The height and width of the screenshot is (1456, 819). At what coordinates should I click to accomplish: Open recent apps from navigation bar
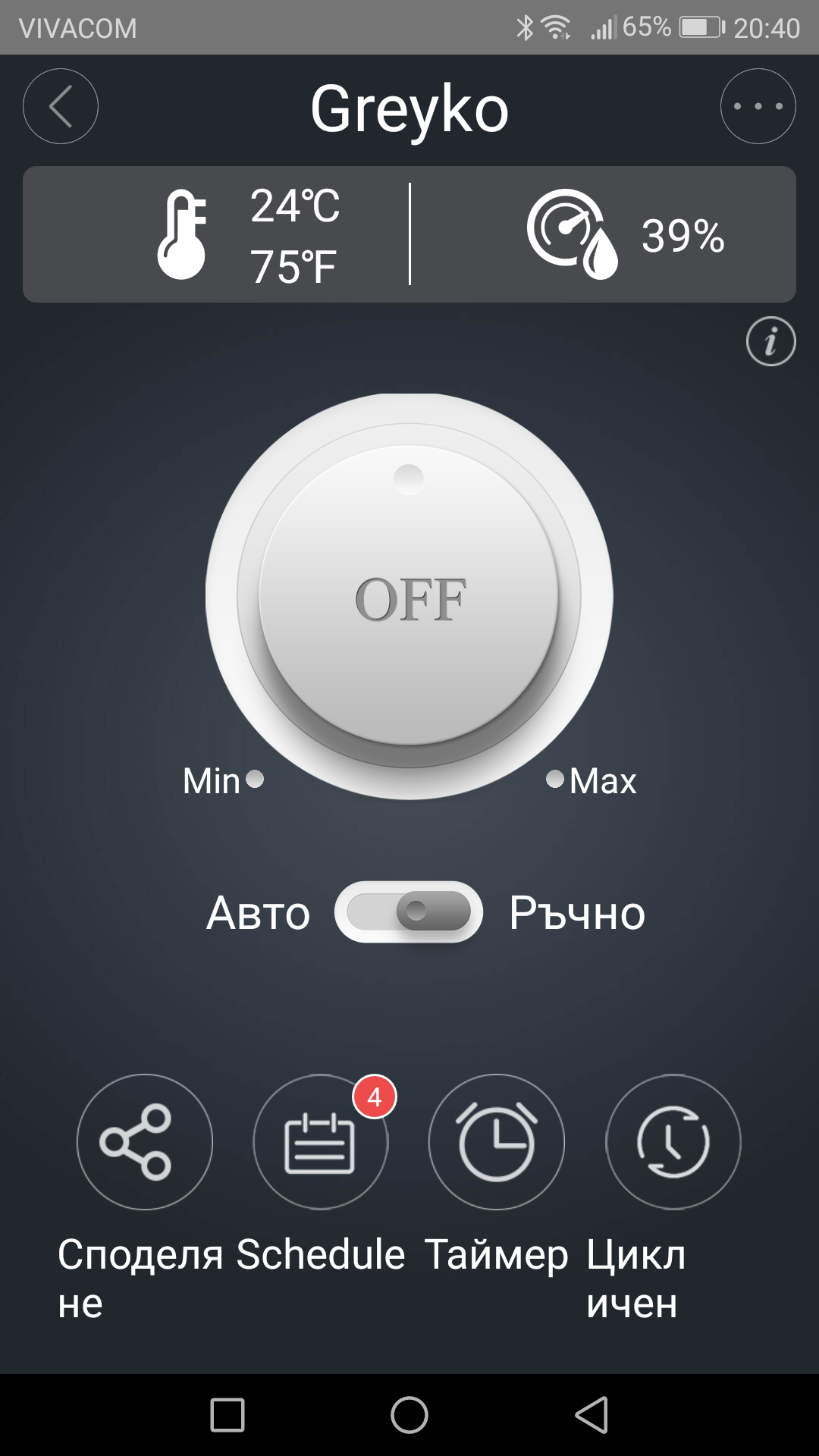227,1415
